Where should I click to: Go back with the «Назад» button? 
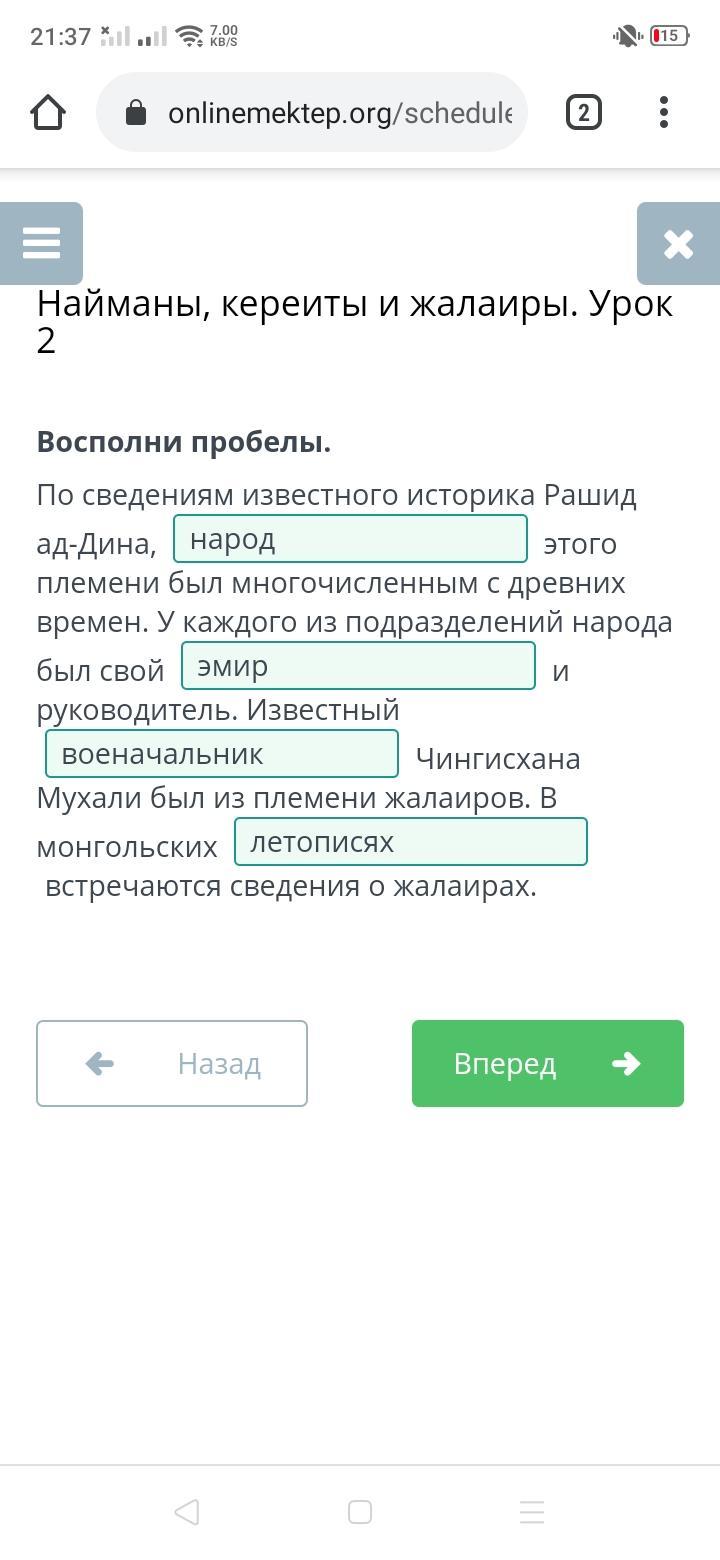pos(172,1063)
